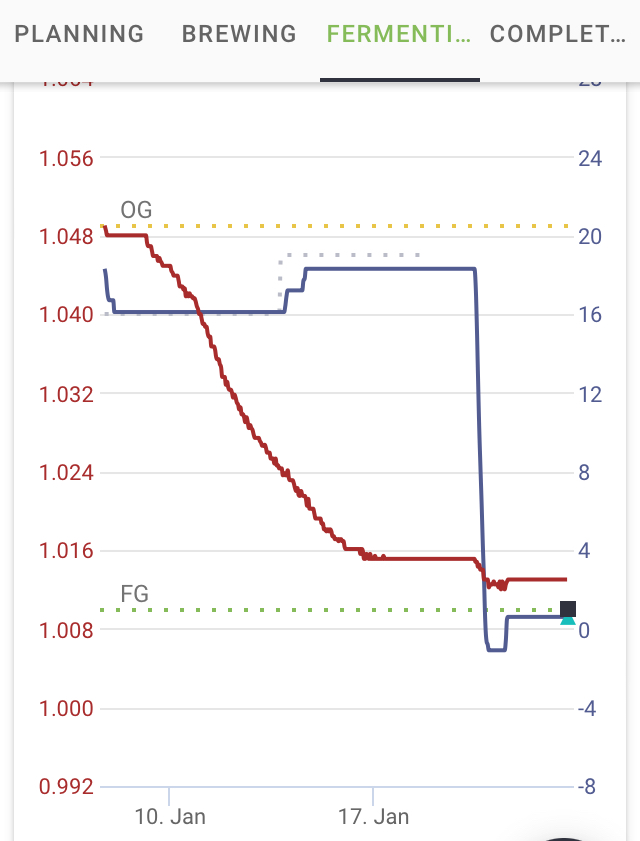This screenshot has height=841, width=640.
Task: Select the Fermenting tab
Action: point(399,34)
